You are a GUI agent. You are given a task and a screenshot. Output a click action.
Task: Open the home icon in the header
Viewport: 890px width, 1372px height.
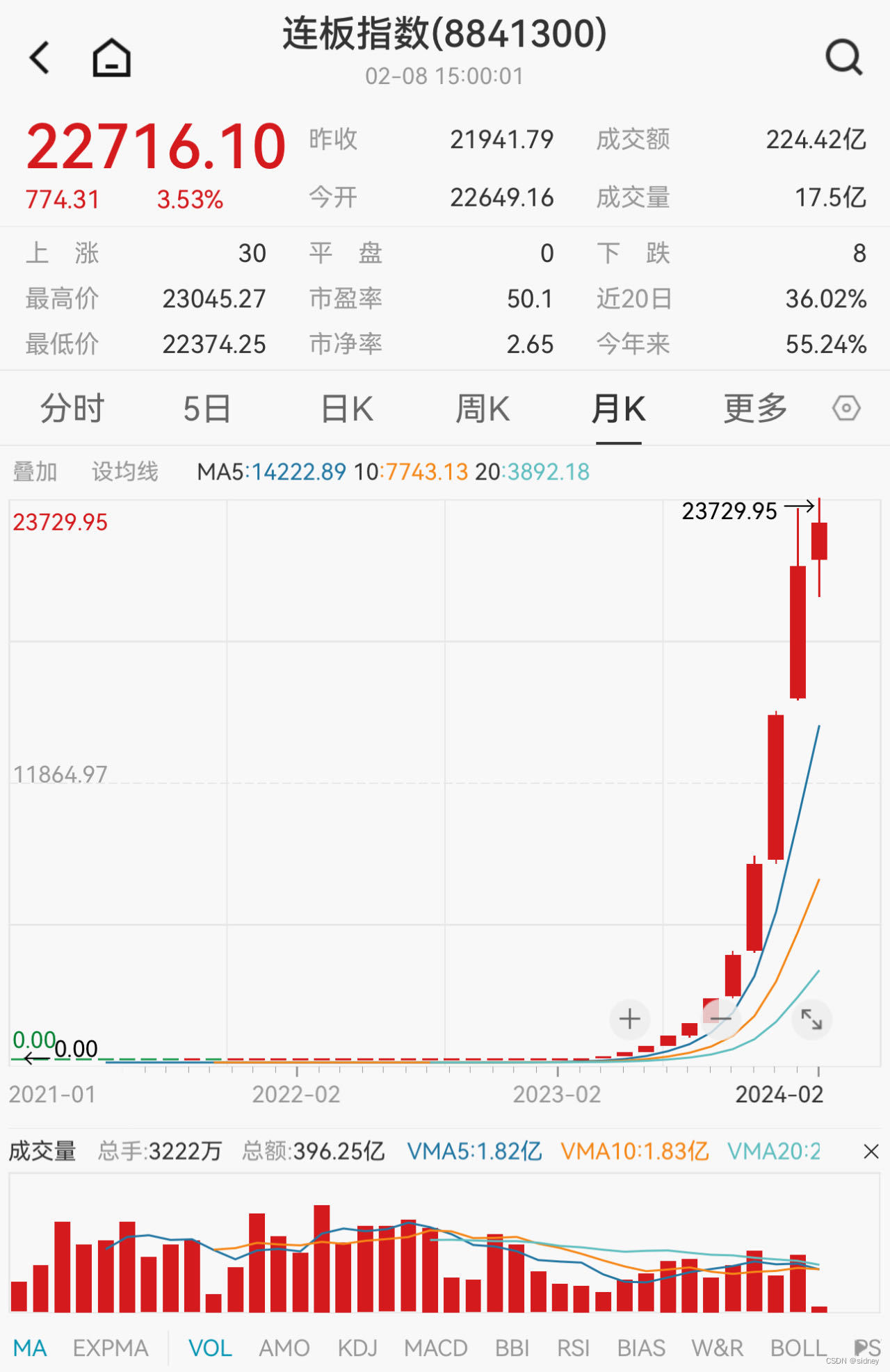pyautogui.click(x=112, y=57)
